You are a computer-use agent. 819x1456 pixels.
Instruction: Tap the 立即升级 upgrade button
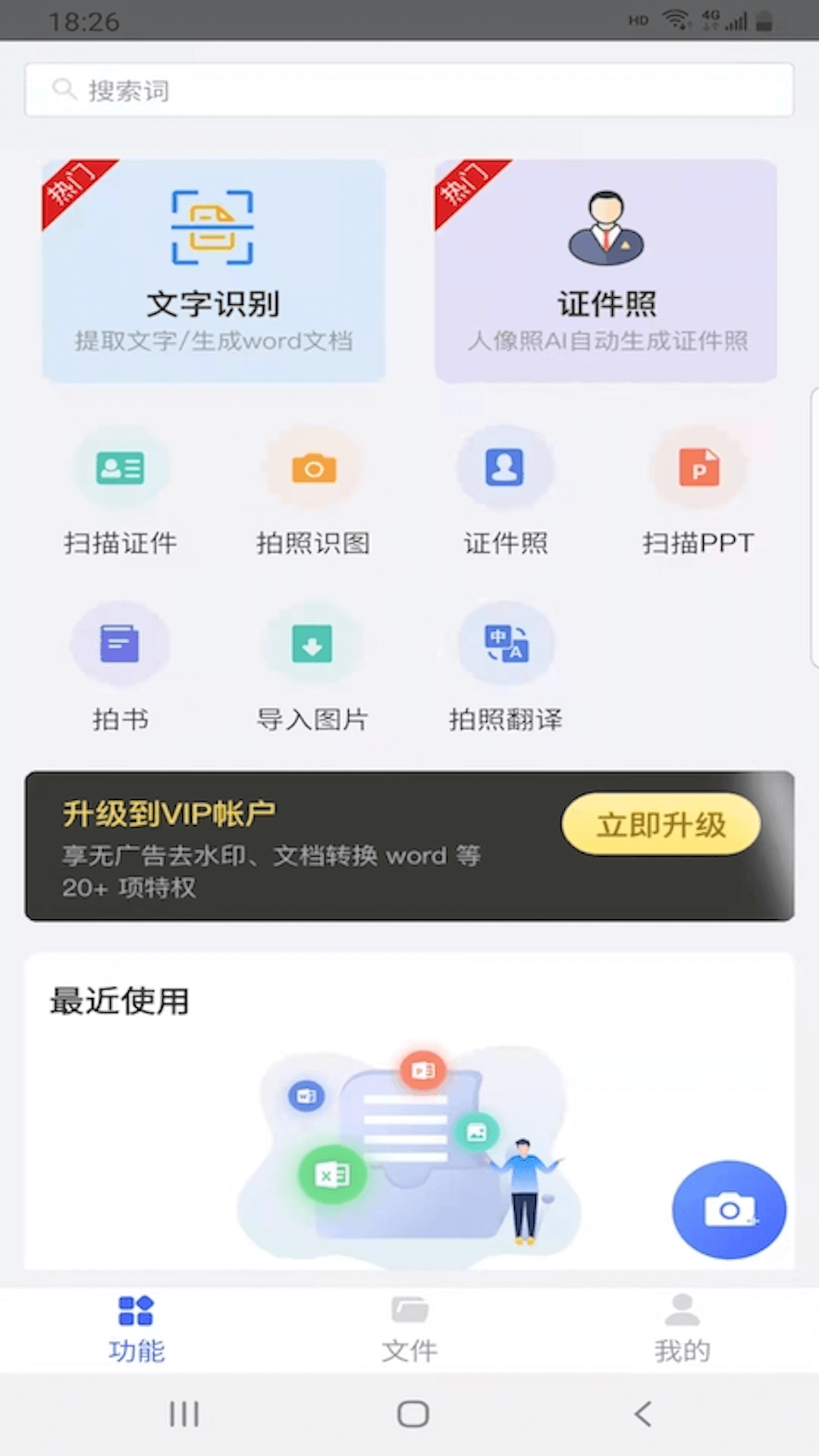[x=661, y=824]
